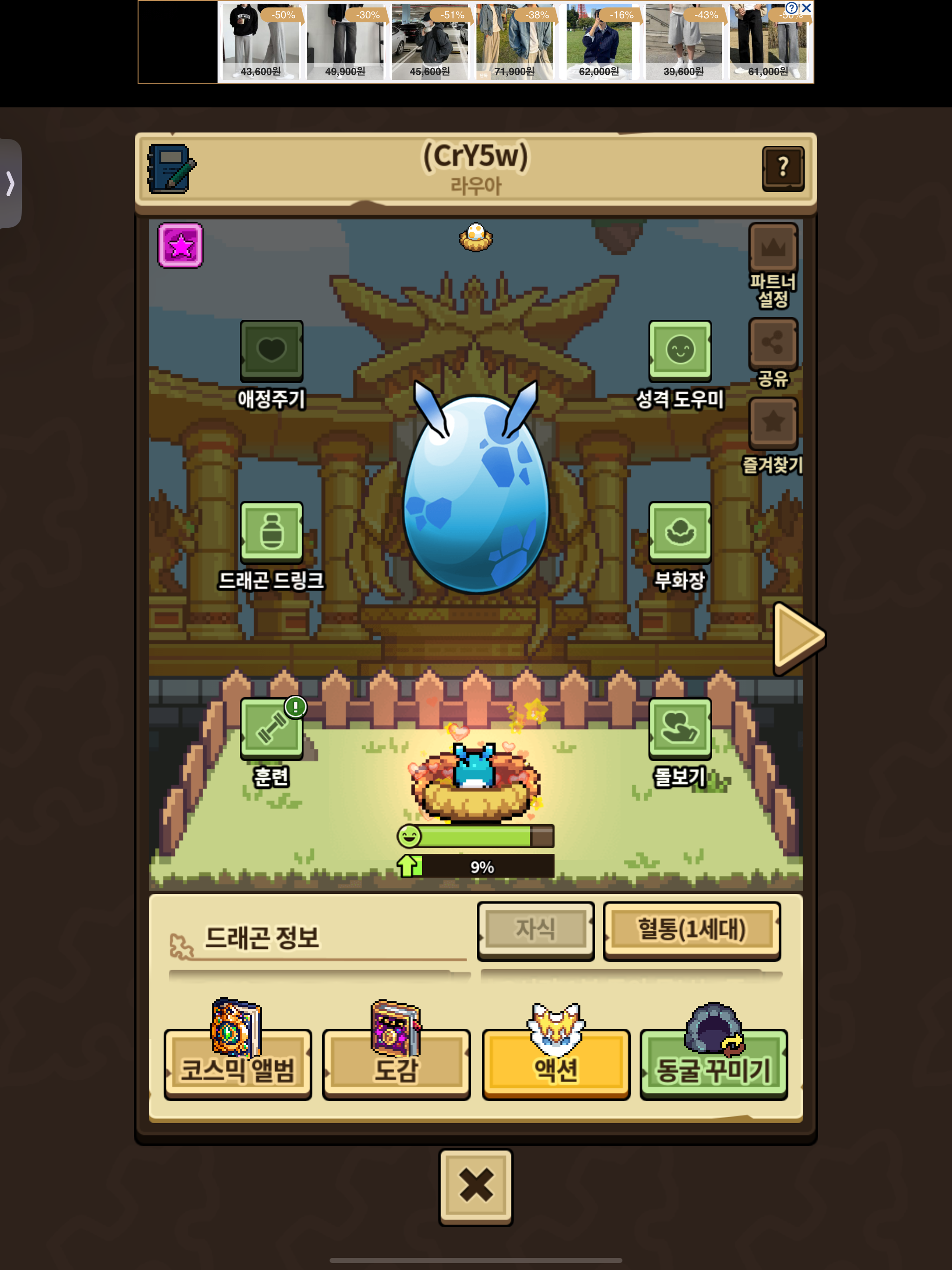Image resolution: width=952 pixels, height=1270 pixels.
Task: Open the 도감 encyclopedia
Action: tap(396, 1050)
